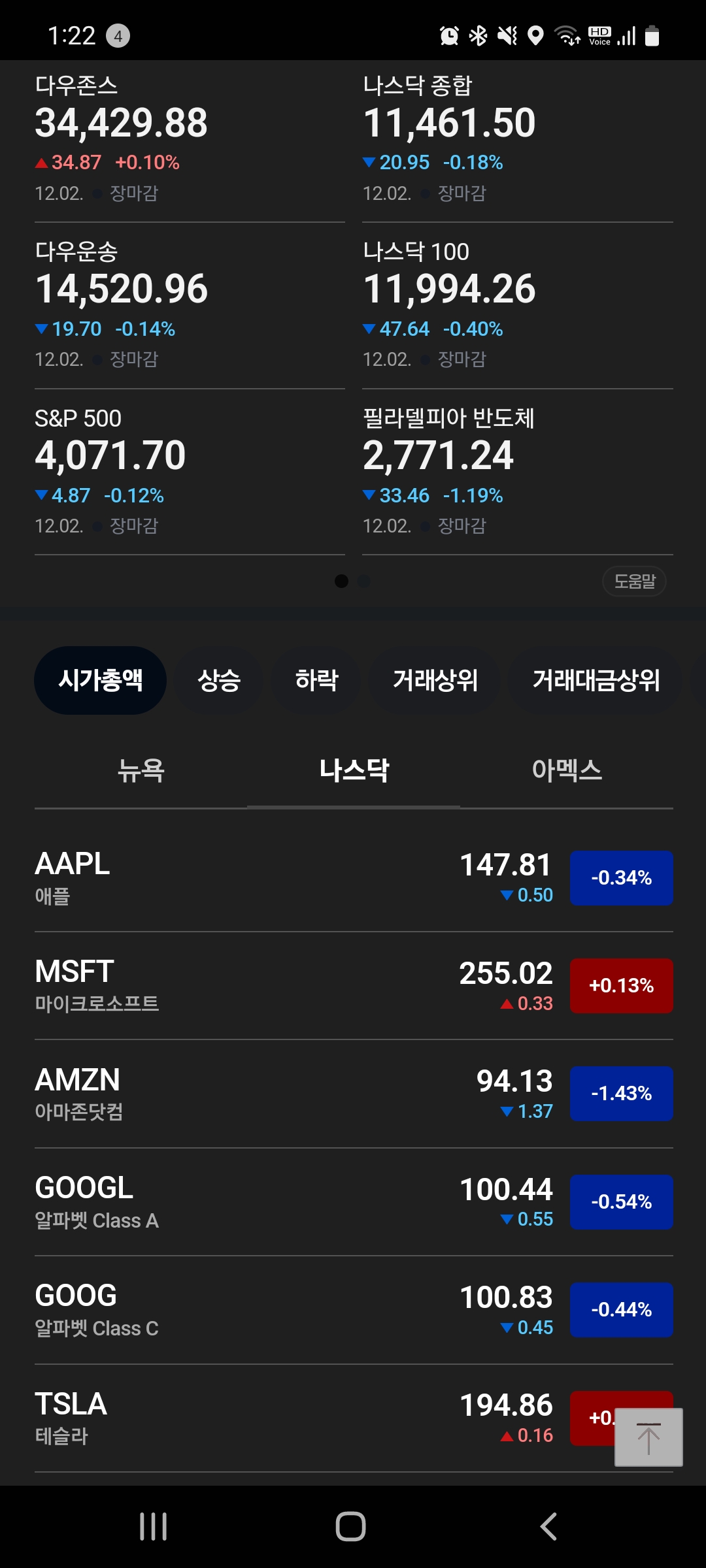Select the 시가총액 filter chip
Screen dimensions: 706x1568
(100, 680)
